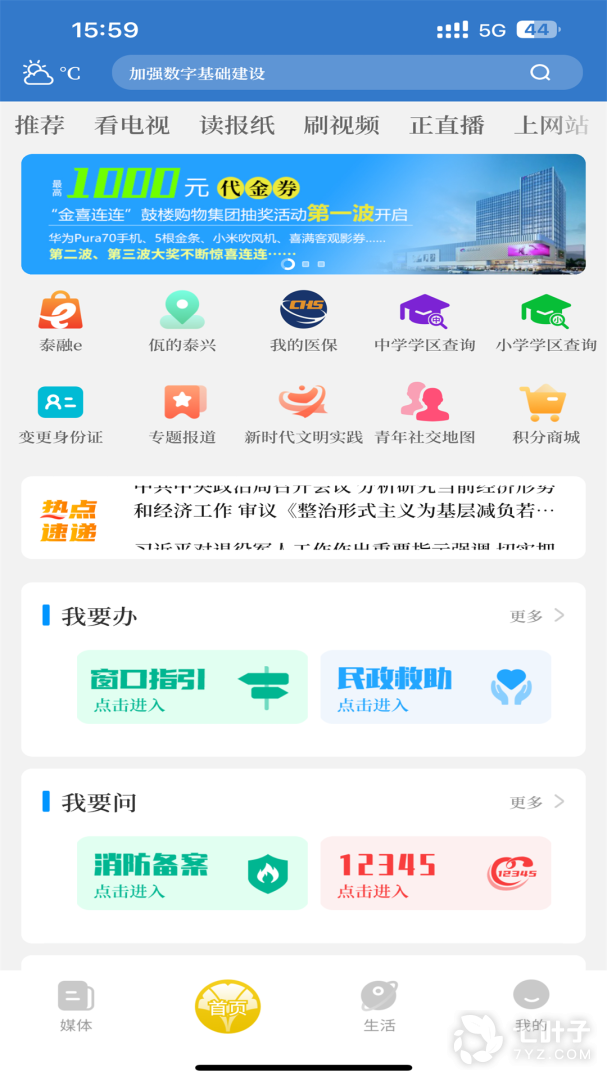607x1080 pixels.
Task: Open the 消防备案 card
Action: tap(192, 873)
